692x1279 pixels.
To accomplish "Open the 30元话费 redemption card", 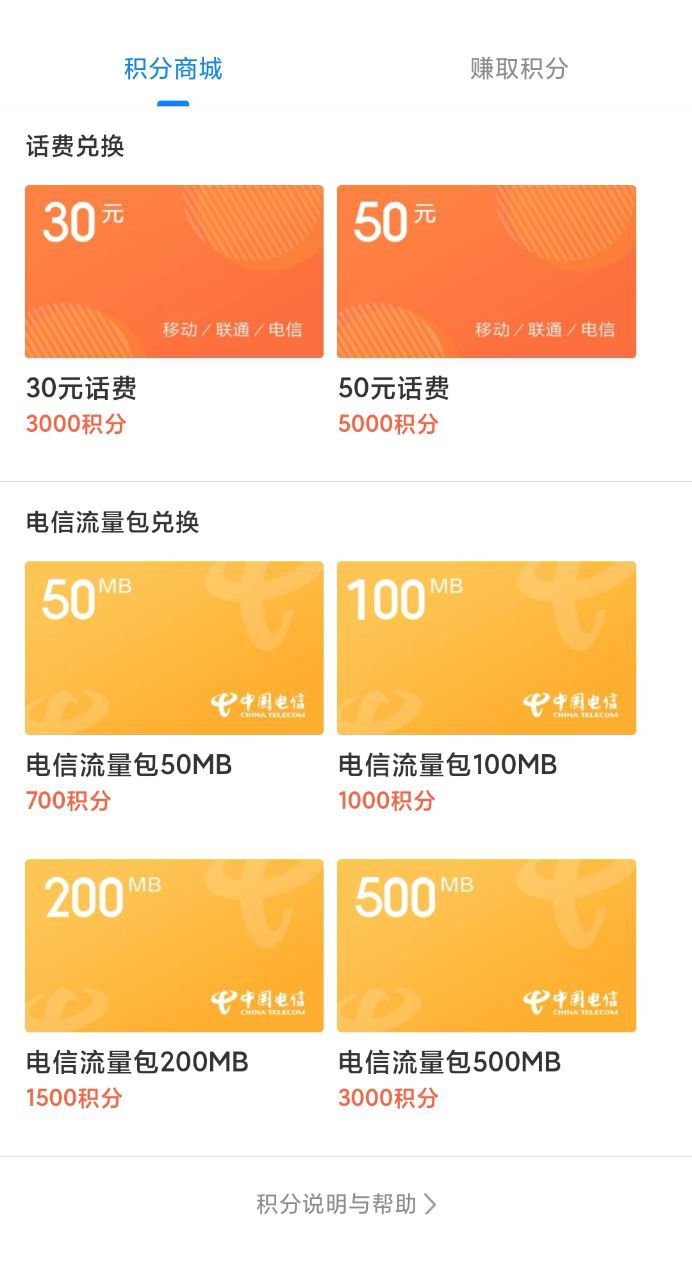I will [x=174, y=271].
